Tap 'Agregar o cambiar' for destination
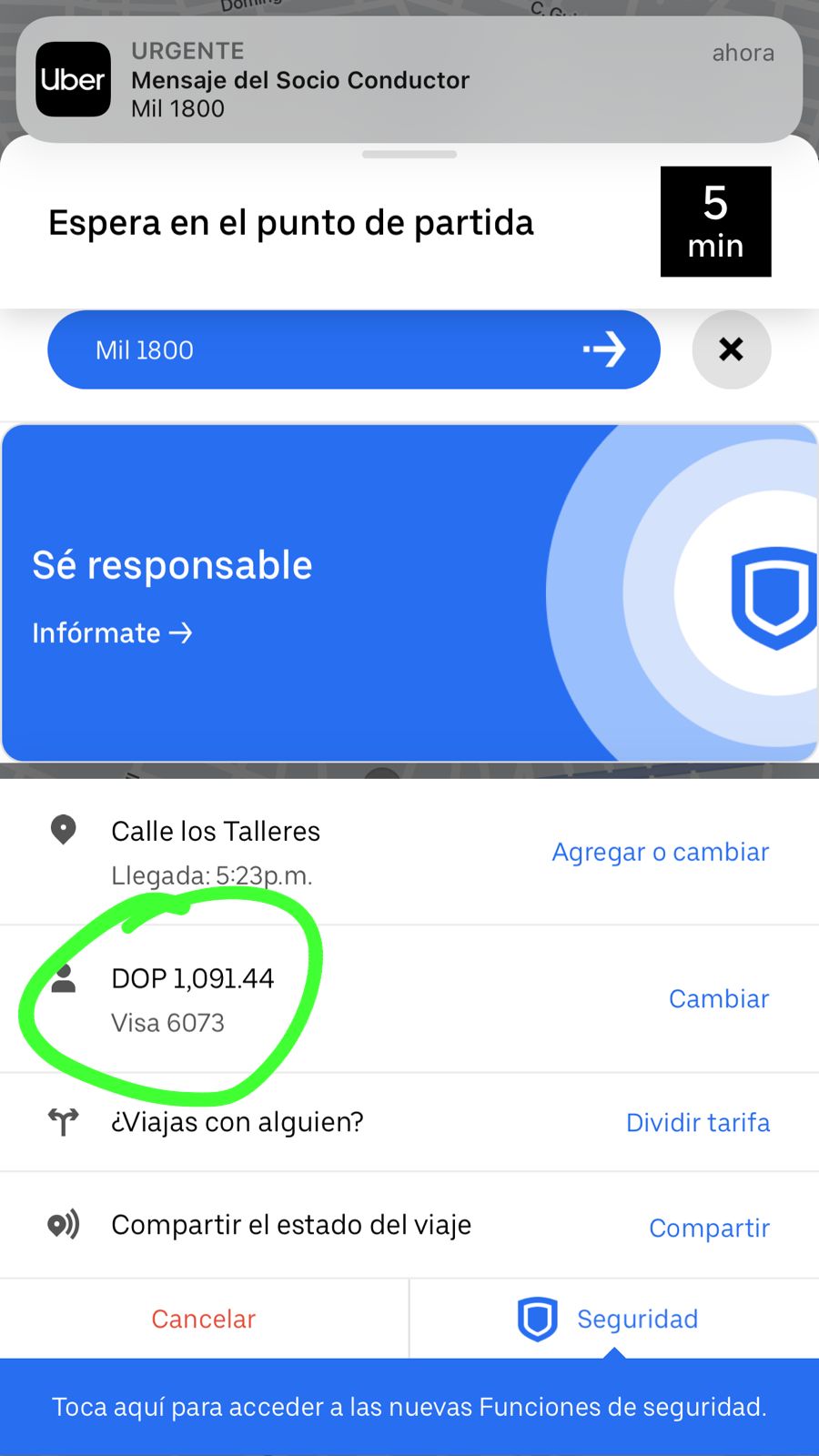Image resolution: width=819 pixels, height=1456 pixels. pyautogui.click(x=660, y=852)
